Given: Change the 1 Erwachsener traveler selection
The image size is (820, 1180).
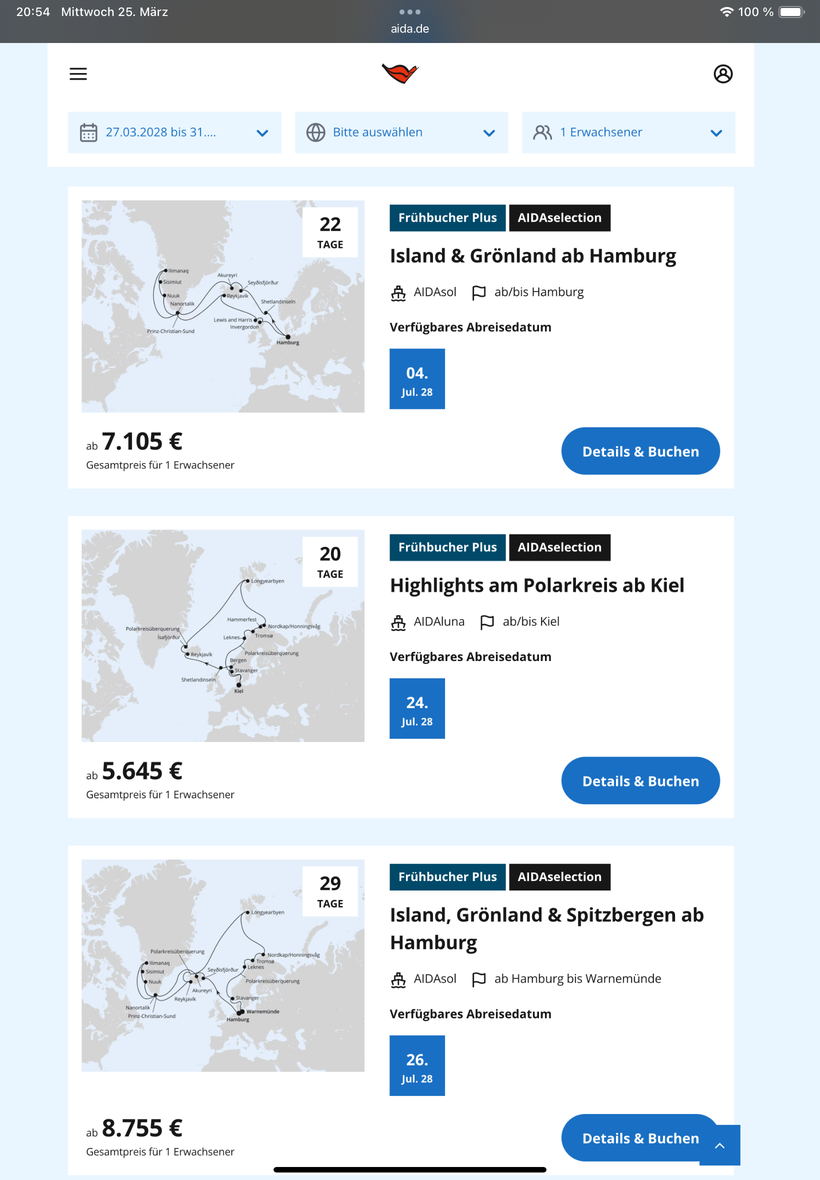Looking at the screenshot, I should click(x=628, y=132).
